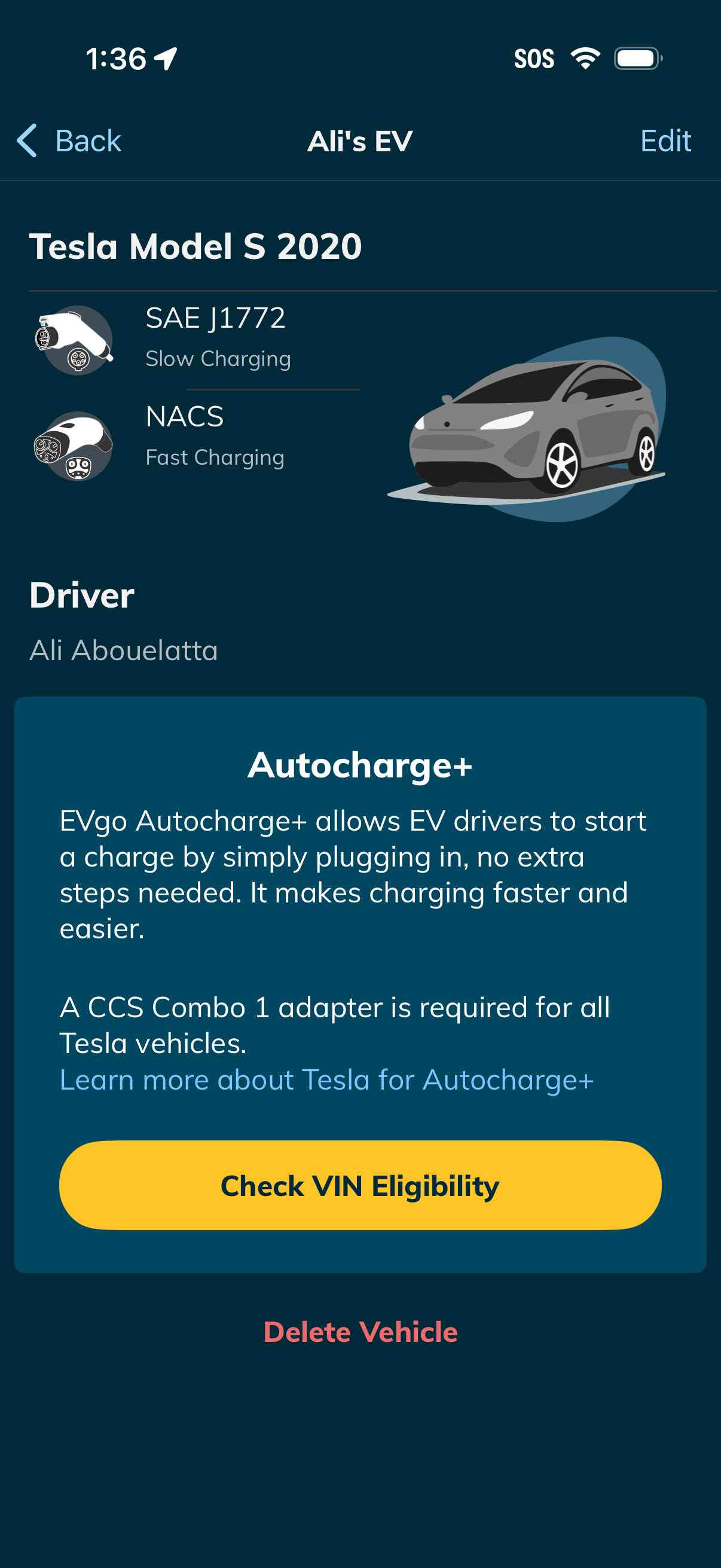This screenshot has height=1568, width=721.
Task: Tap Check VIN Eligibility
Action: tap(359, 1185)
